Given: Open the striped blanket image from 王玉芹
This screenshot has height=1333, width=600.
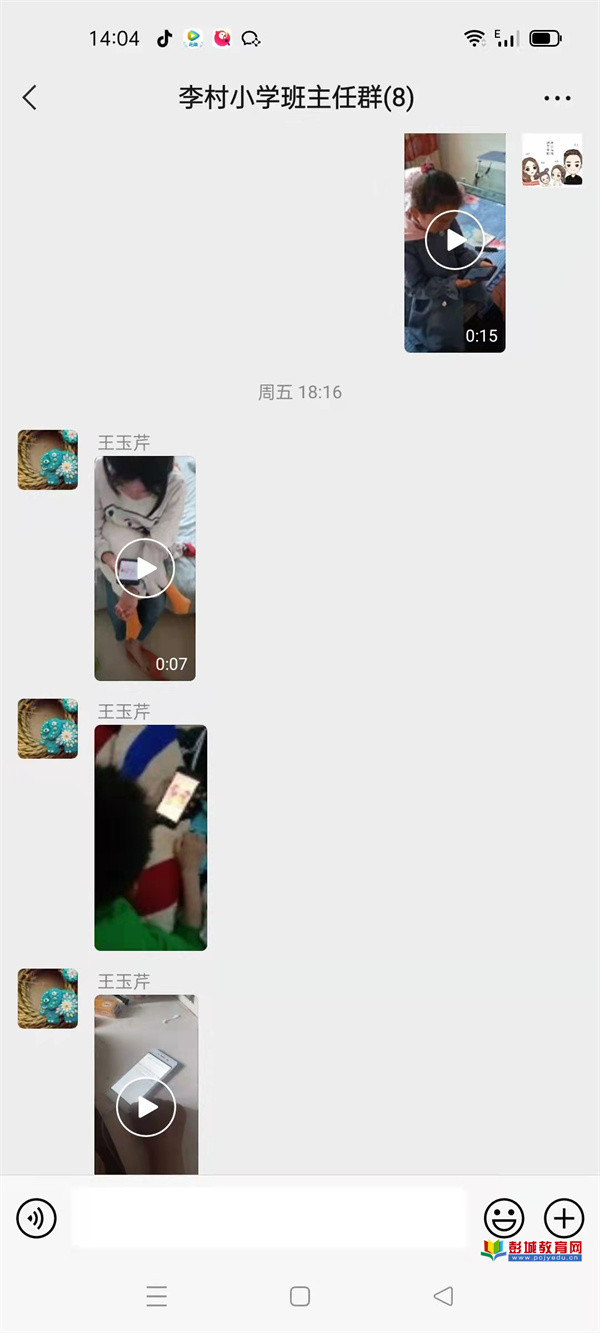Looking at the screenshot, I should [x=150, y=837].
